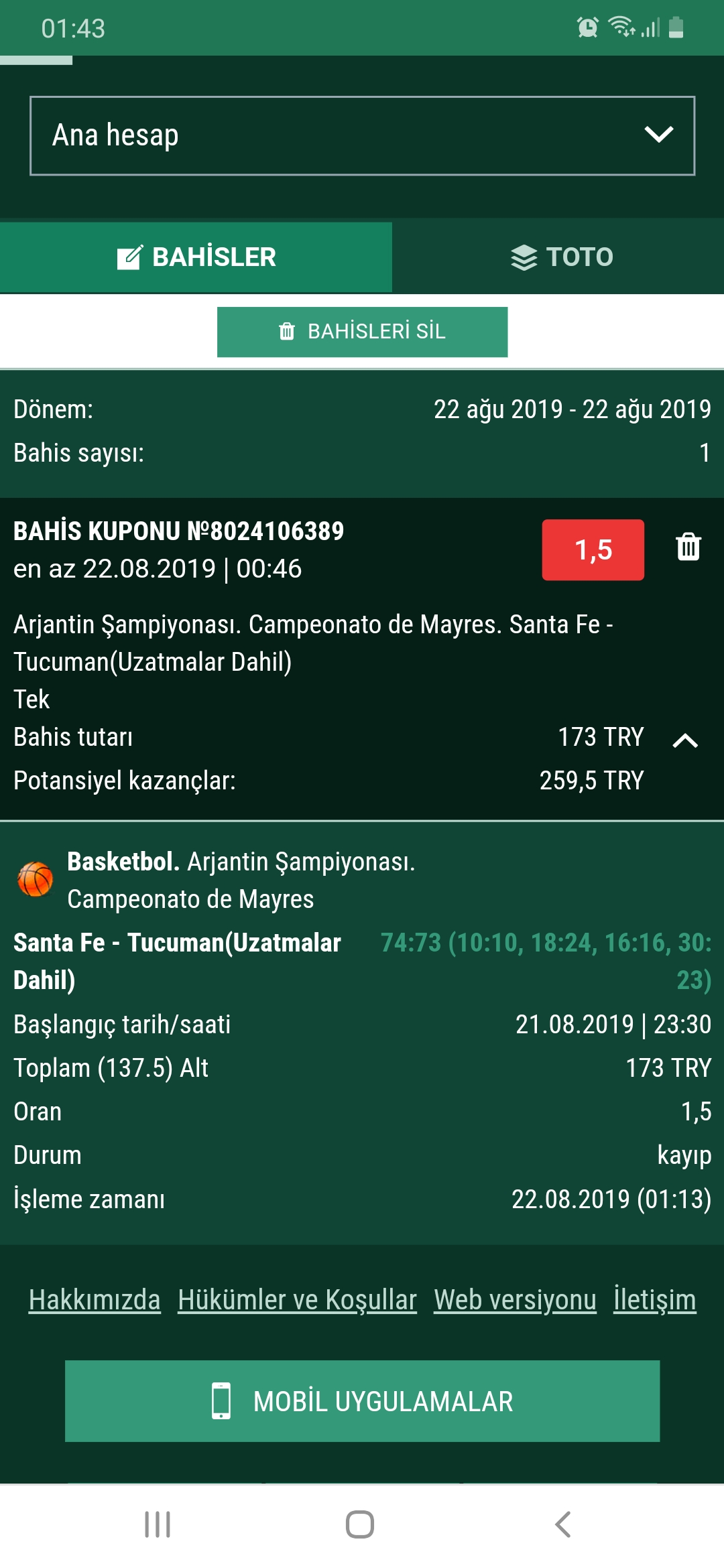The image size is (724, 1568).
Task: Select the BAHİSLER tab
Action: click(x=196, y=257)
